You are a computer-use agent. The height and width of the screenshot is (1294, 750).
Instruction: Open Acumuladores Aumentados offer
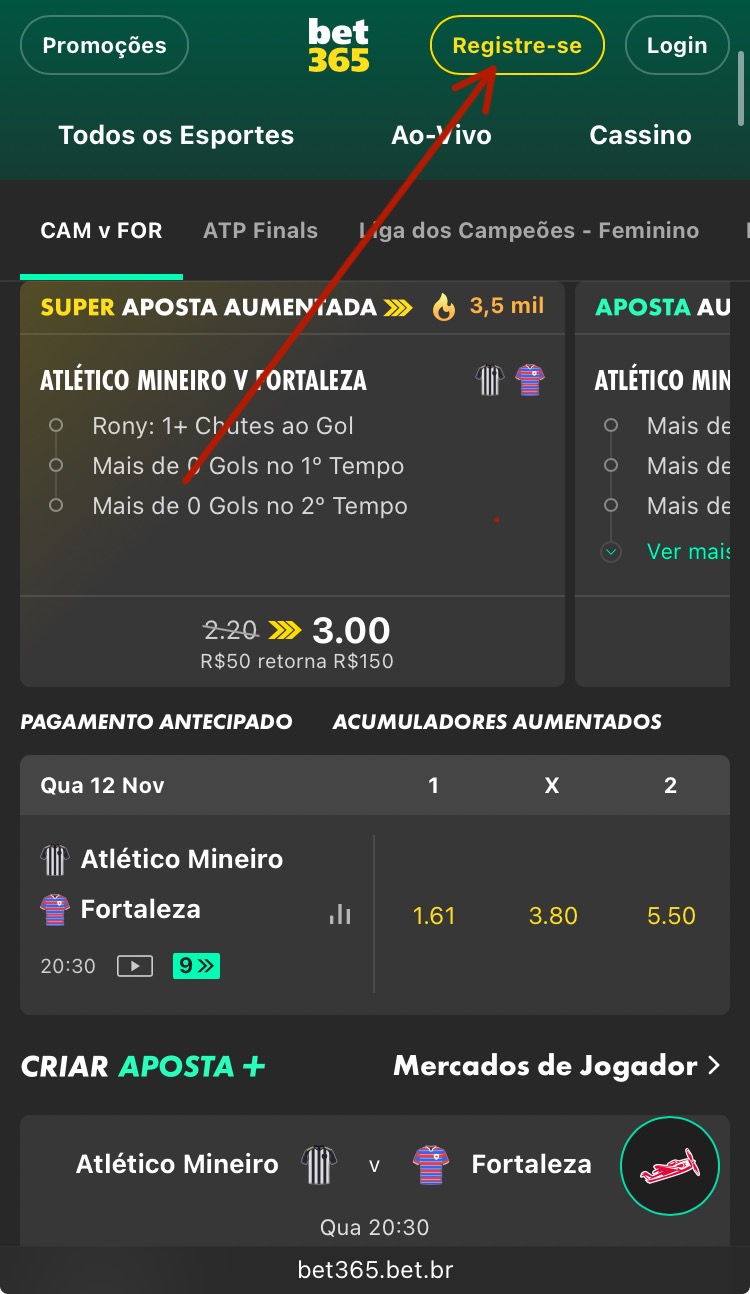click(x=497, y=722)
